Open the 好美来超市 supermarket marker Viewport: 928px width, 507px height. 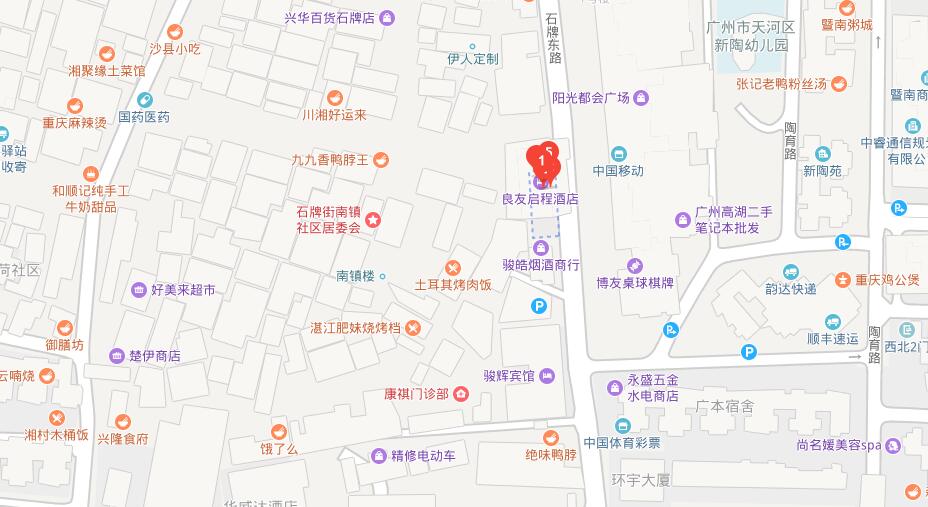point(138,290)
